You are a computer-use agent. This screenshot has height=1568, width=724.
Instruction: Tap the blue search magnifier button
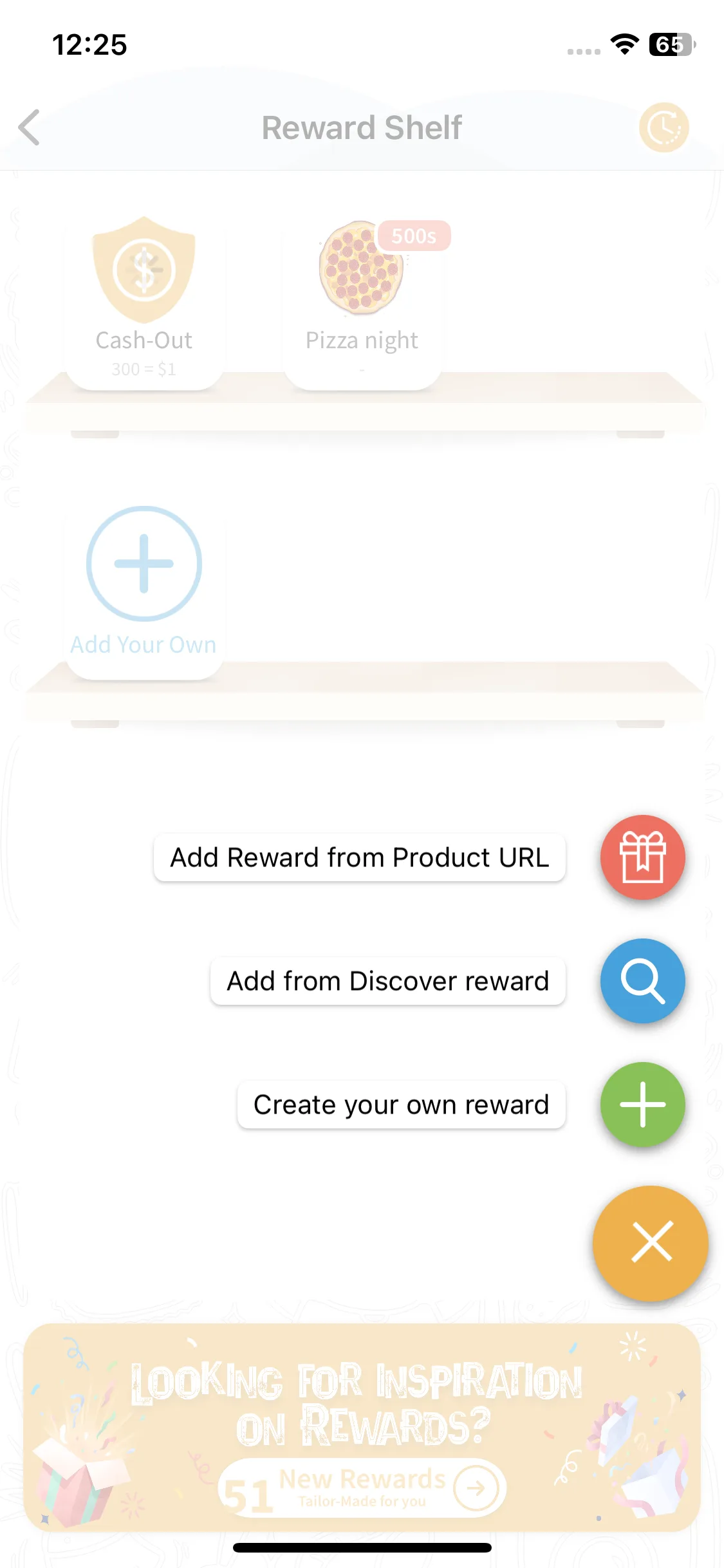[x=642, y=980]
